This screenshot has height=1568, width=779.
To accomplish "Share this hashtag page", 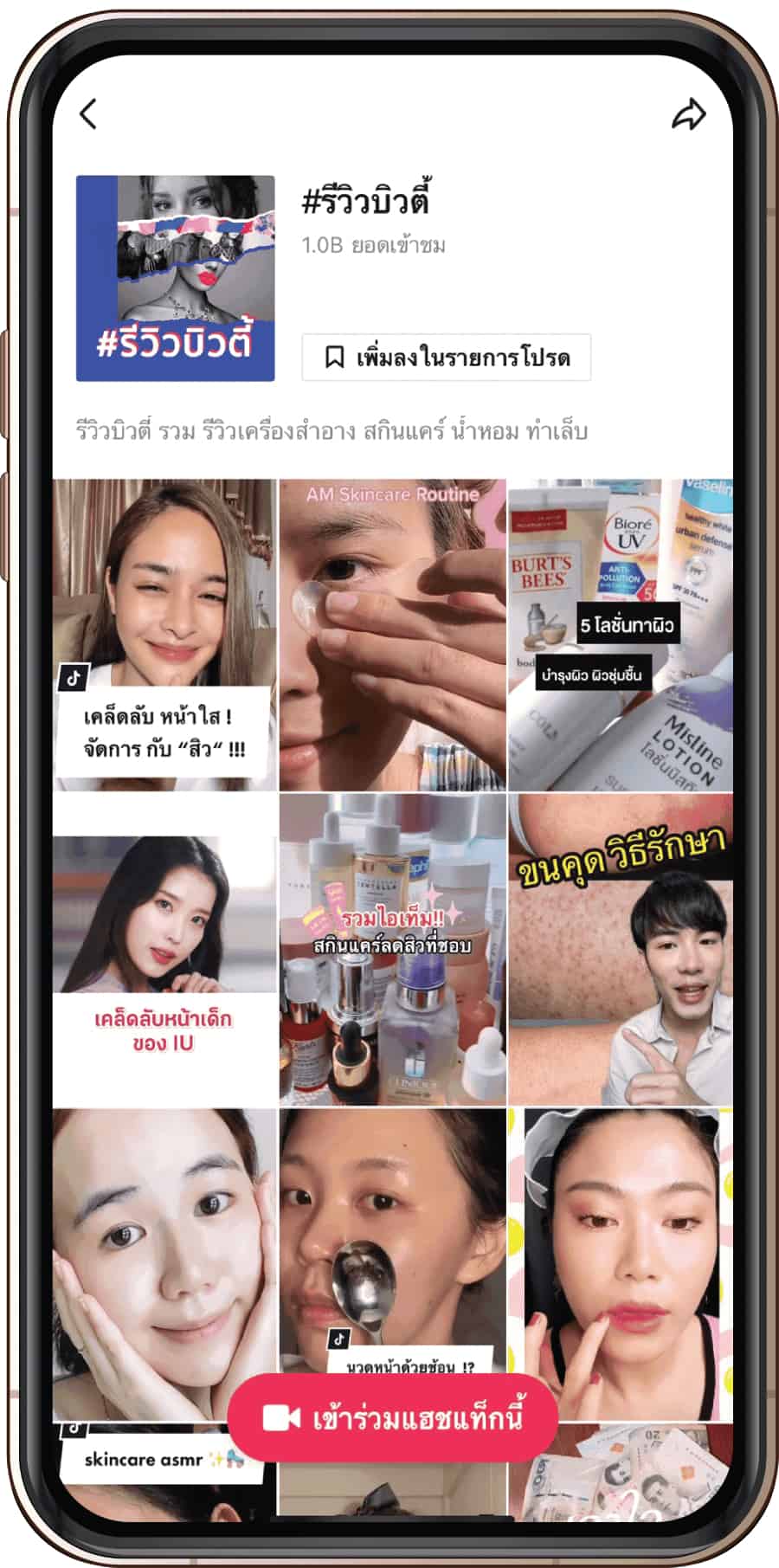I will click(x=688, y=114).
